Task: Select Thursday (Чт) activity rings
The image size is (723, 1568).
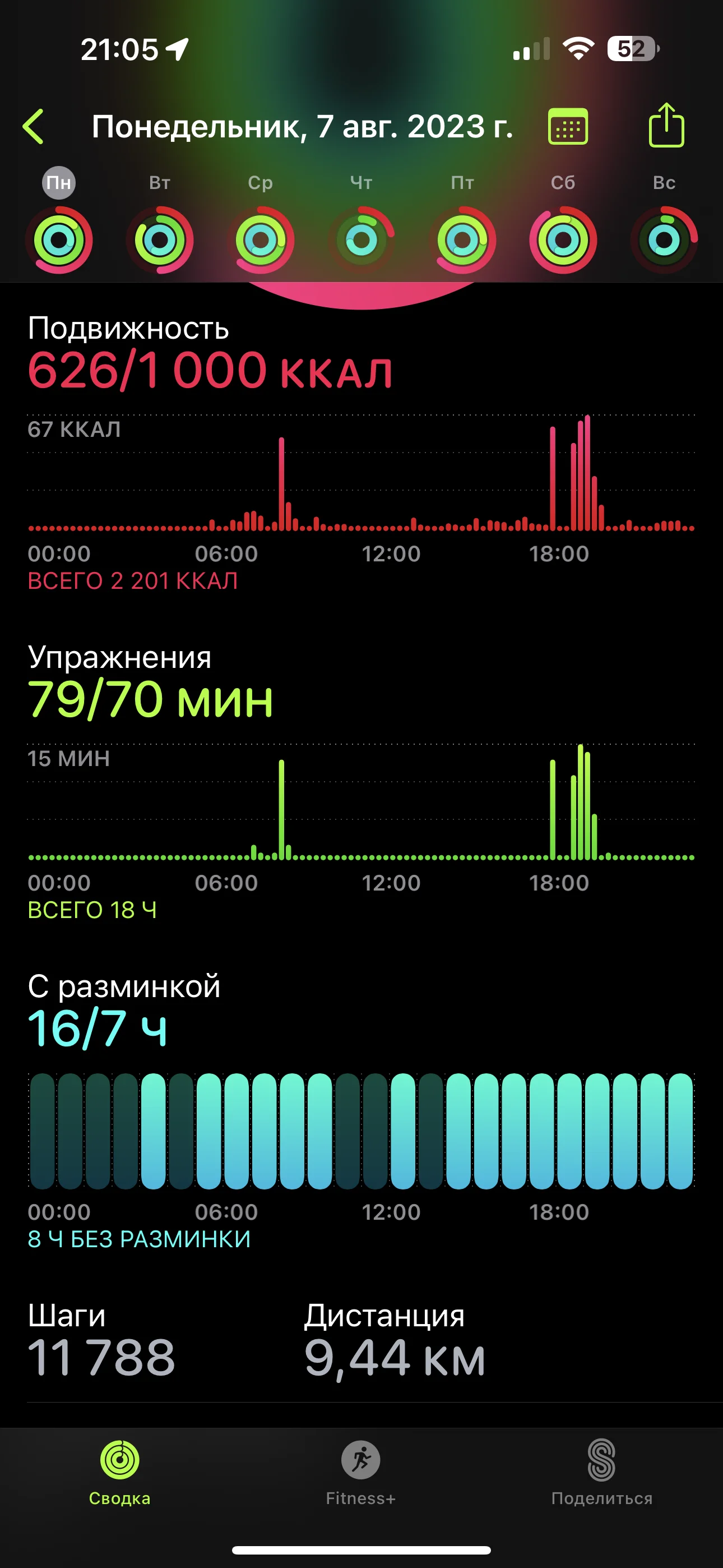Action: coord(361,240)
